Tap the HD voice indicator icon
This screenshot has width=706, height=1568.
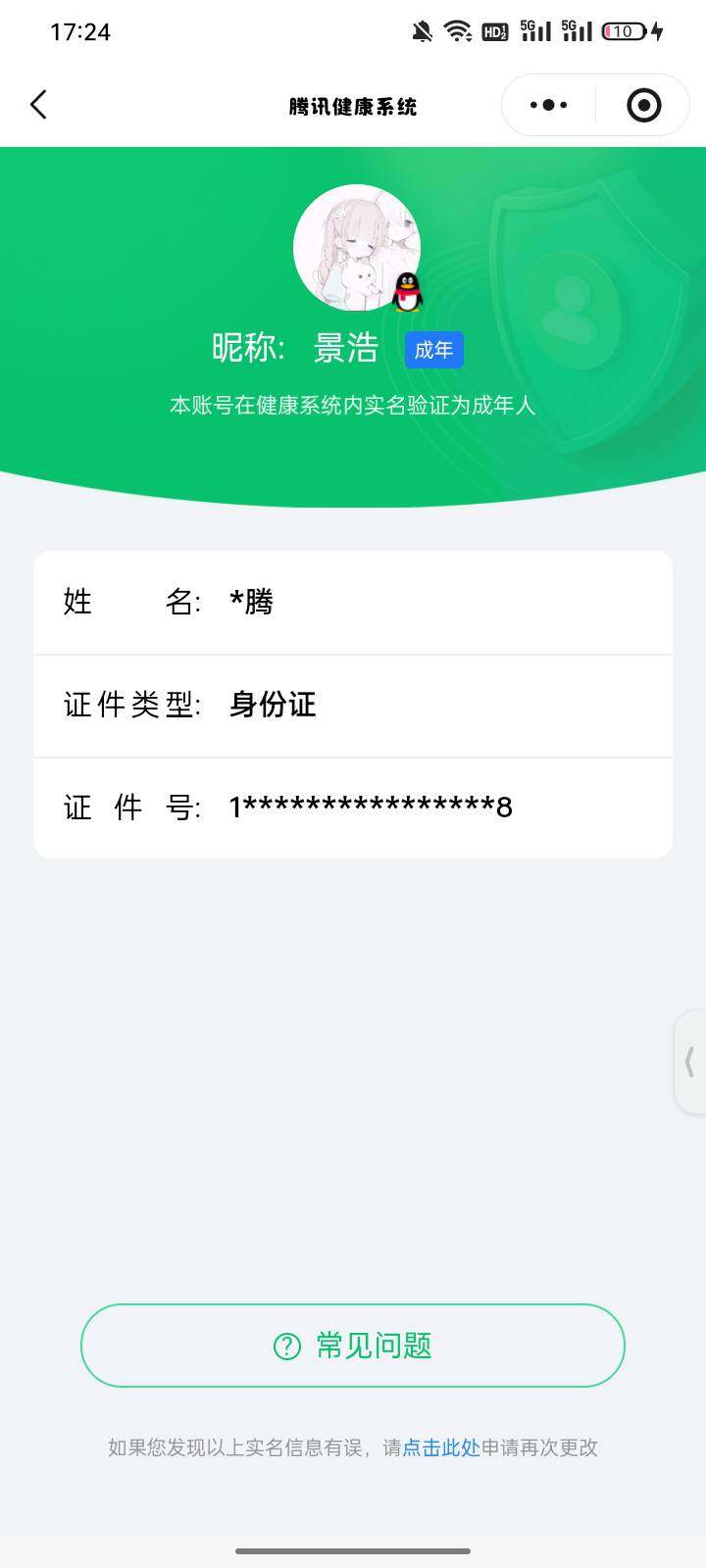click(x=496, y=31)
